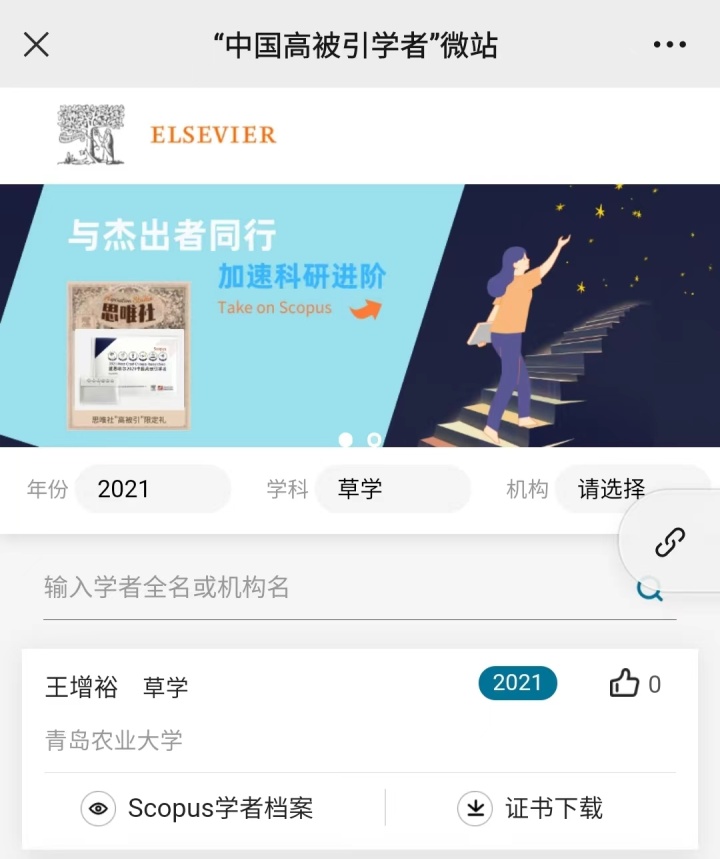The image size is (720, 859).
Task: Download certificate via 证书下载
Action: click(530, 808)
